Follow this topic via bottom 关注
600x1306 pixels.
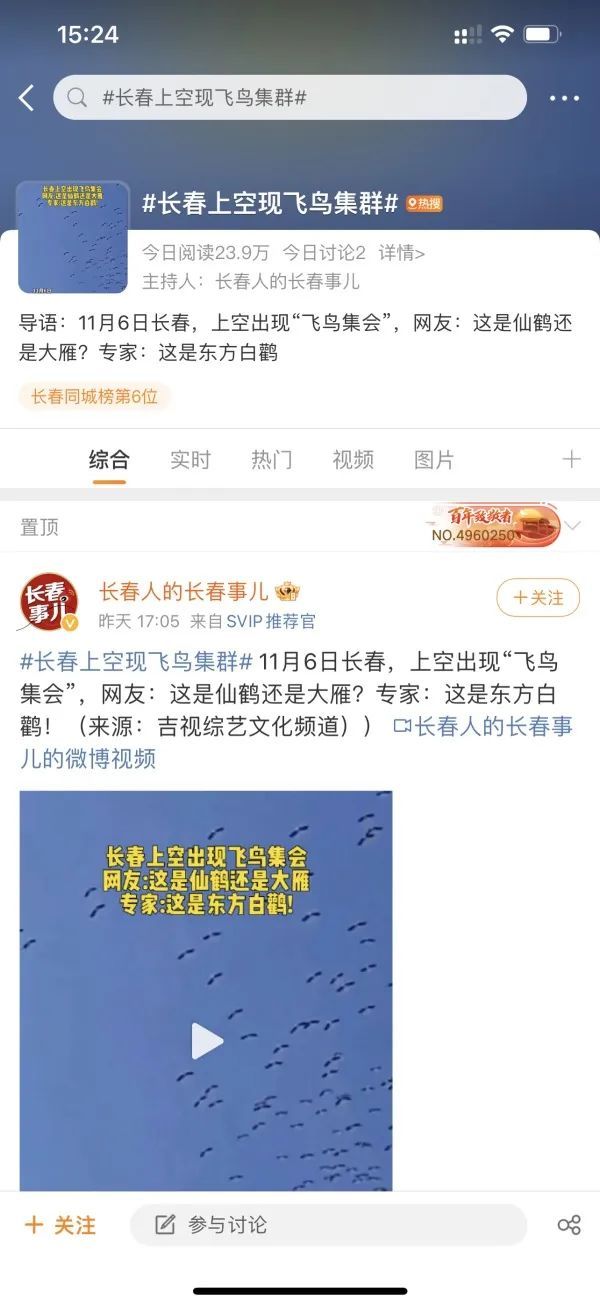click(x=61, y=1225)
